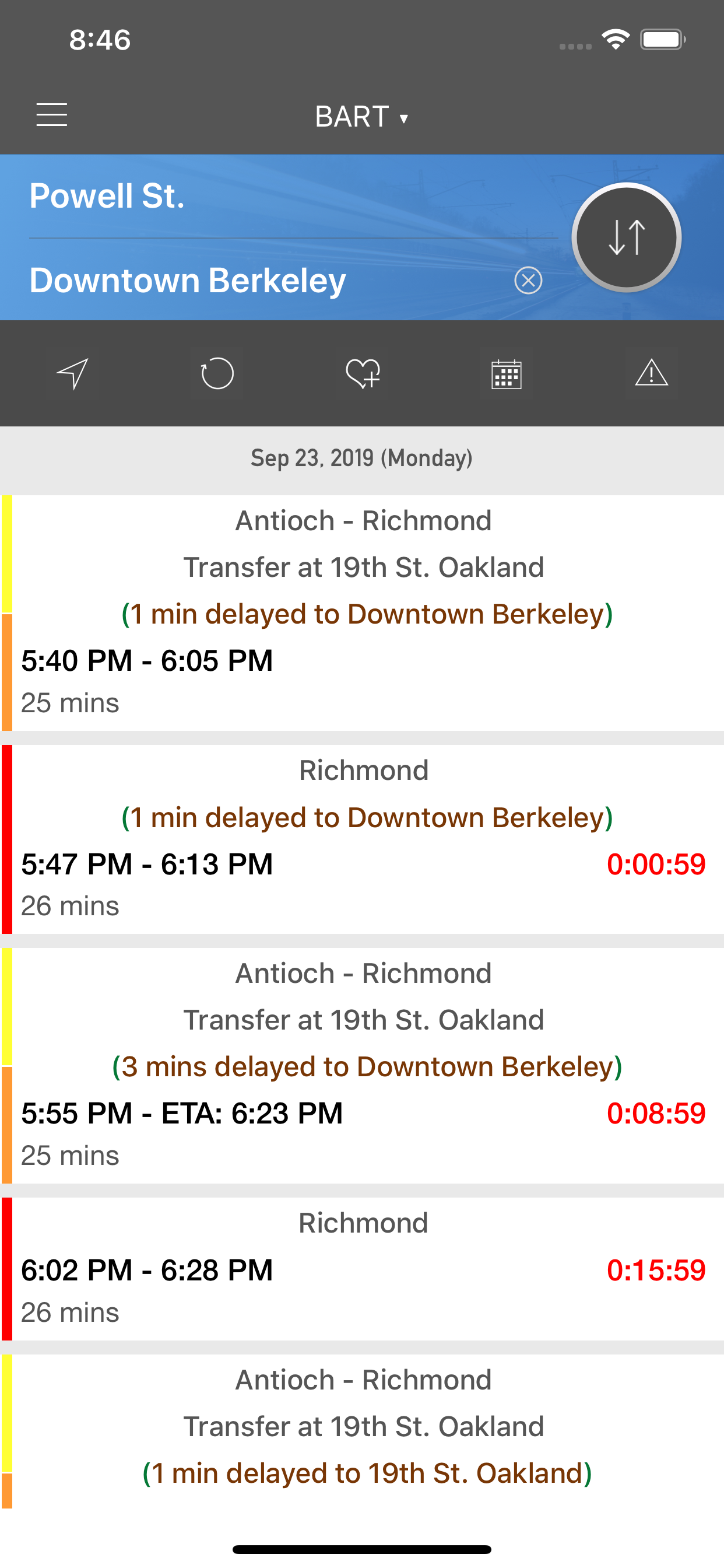Image resolution: width=724 pixels, height=1568 pixels.
Task: Add this trip to favorites
Action: pyautogui.click(x=362, y=373)
